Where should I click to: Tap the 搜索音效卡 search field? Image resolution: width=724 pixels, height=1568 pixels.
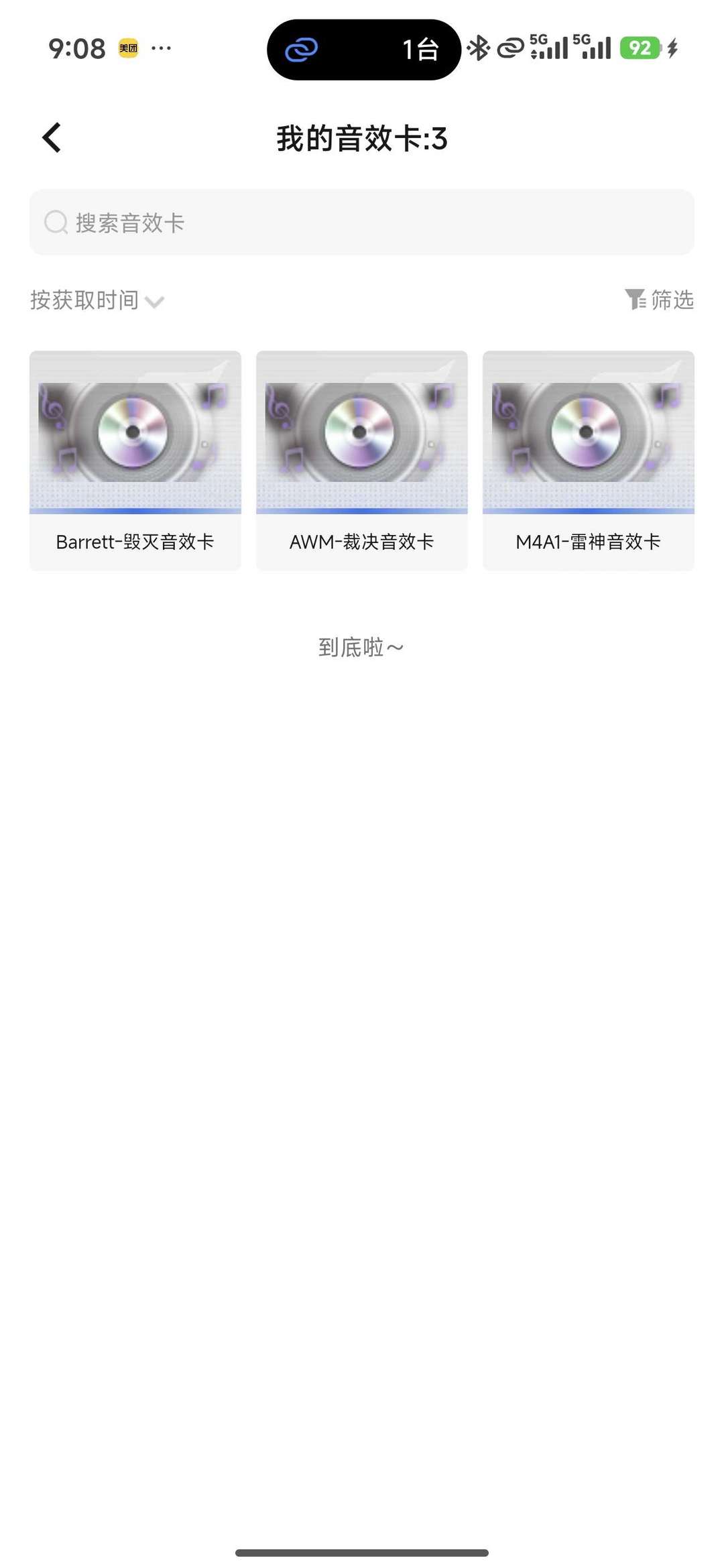click(362, 222)
